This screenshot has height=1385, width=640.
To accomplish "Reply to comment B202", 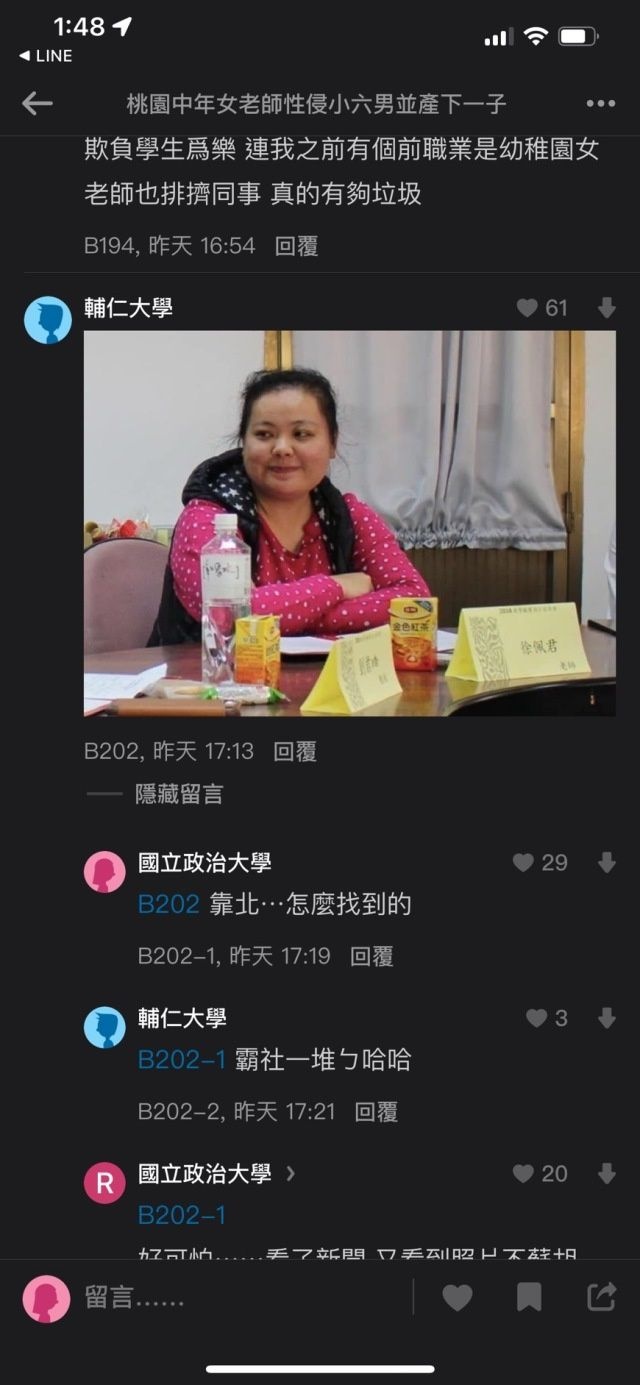I will (295, 751).
